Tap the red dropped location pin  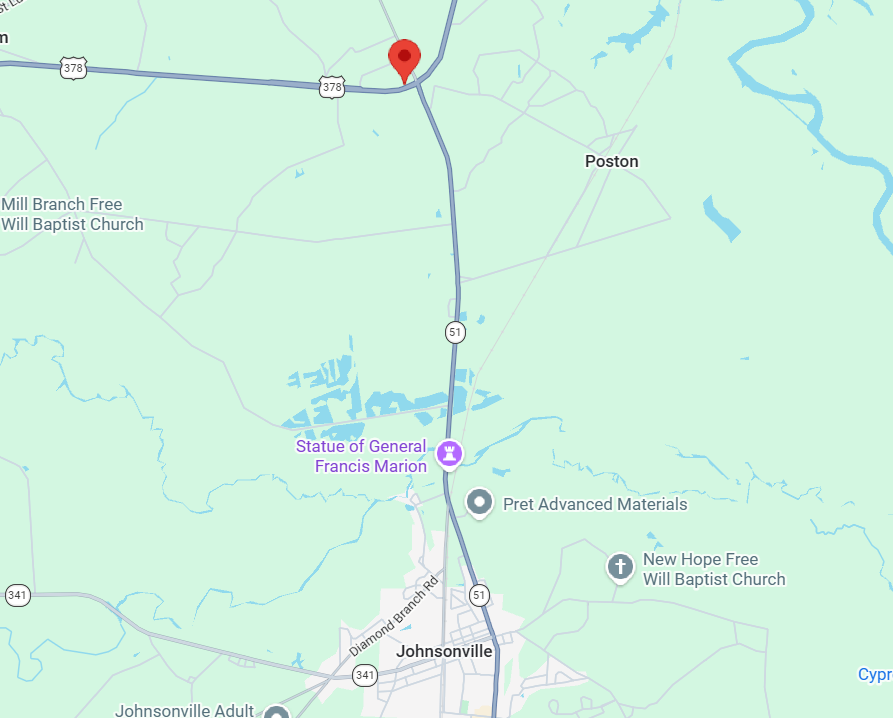coord(404,58)
